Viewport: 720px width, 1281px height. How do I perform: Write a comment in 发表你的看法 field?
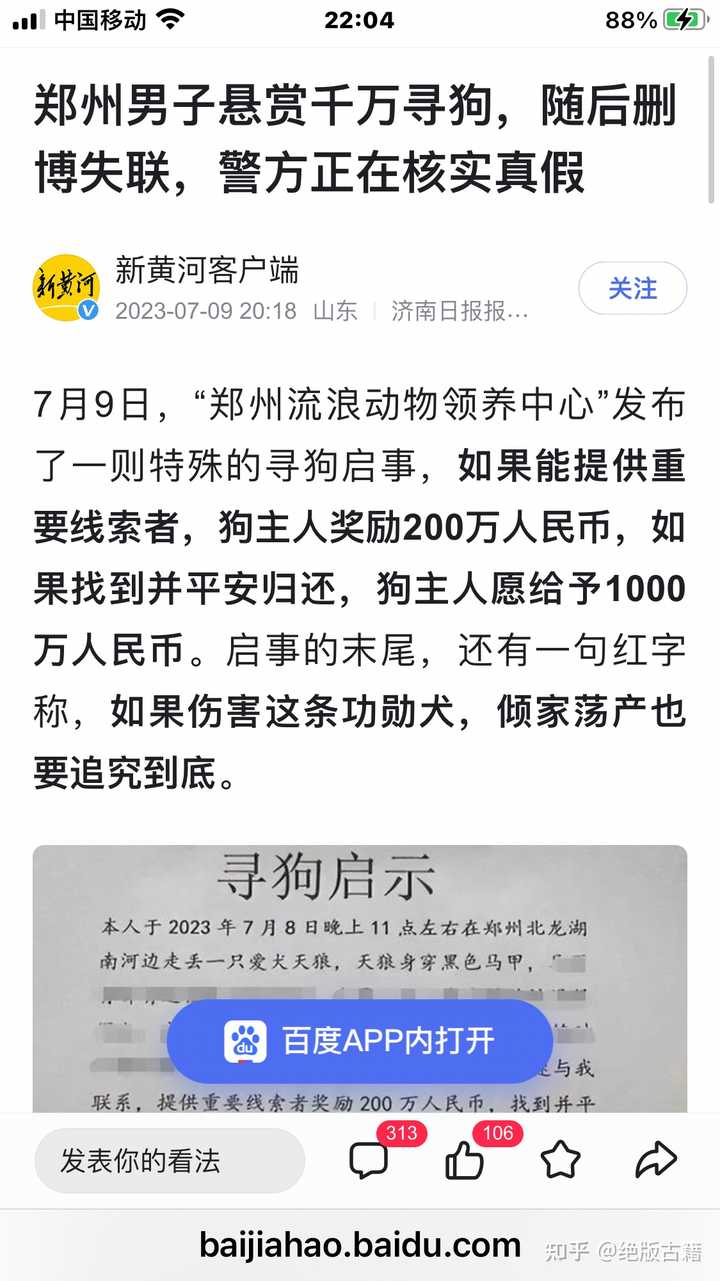[x=169, y=1161]
